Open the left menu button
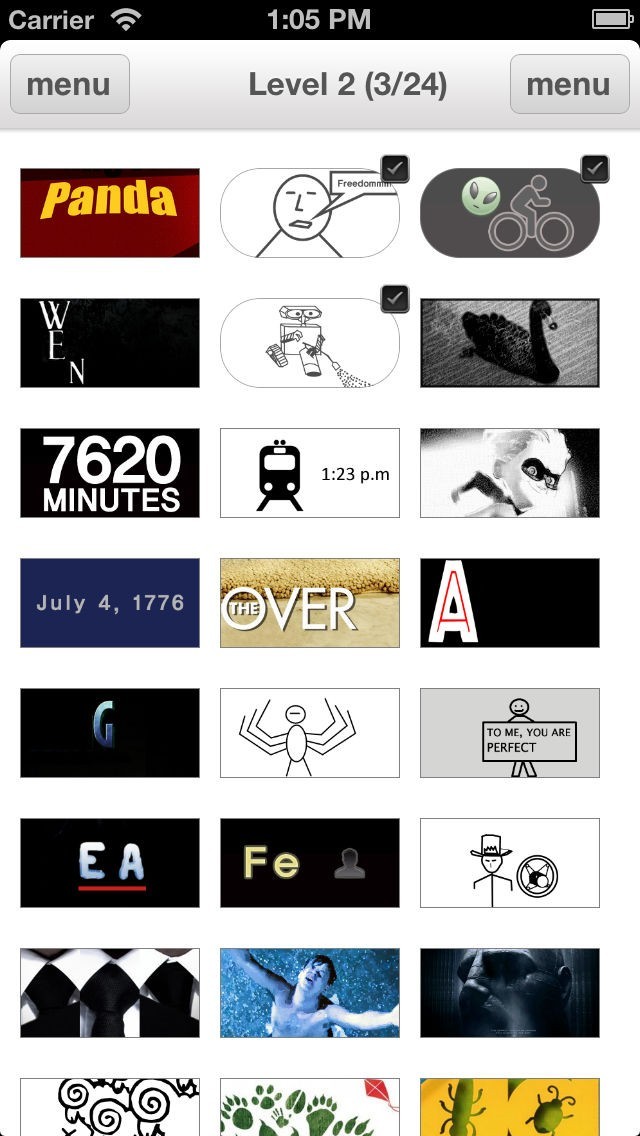640x1136 pixels. [69, 84]
